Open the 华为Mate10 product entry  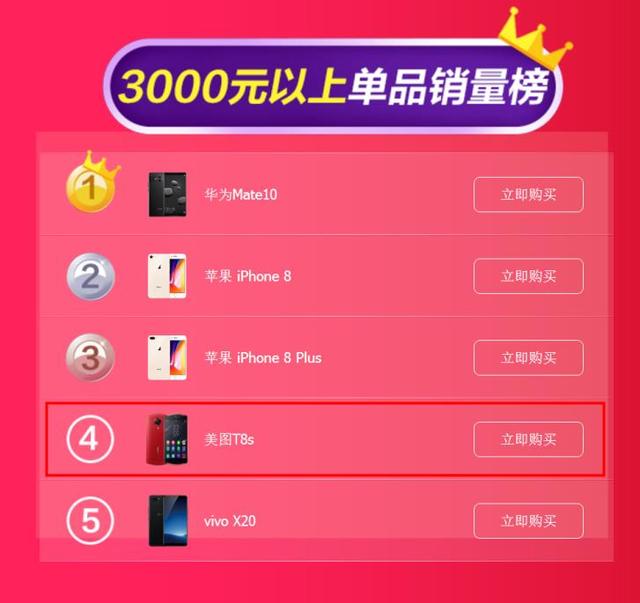(x=240, y=195)
